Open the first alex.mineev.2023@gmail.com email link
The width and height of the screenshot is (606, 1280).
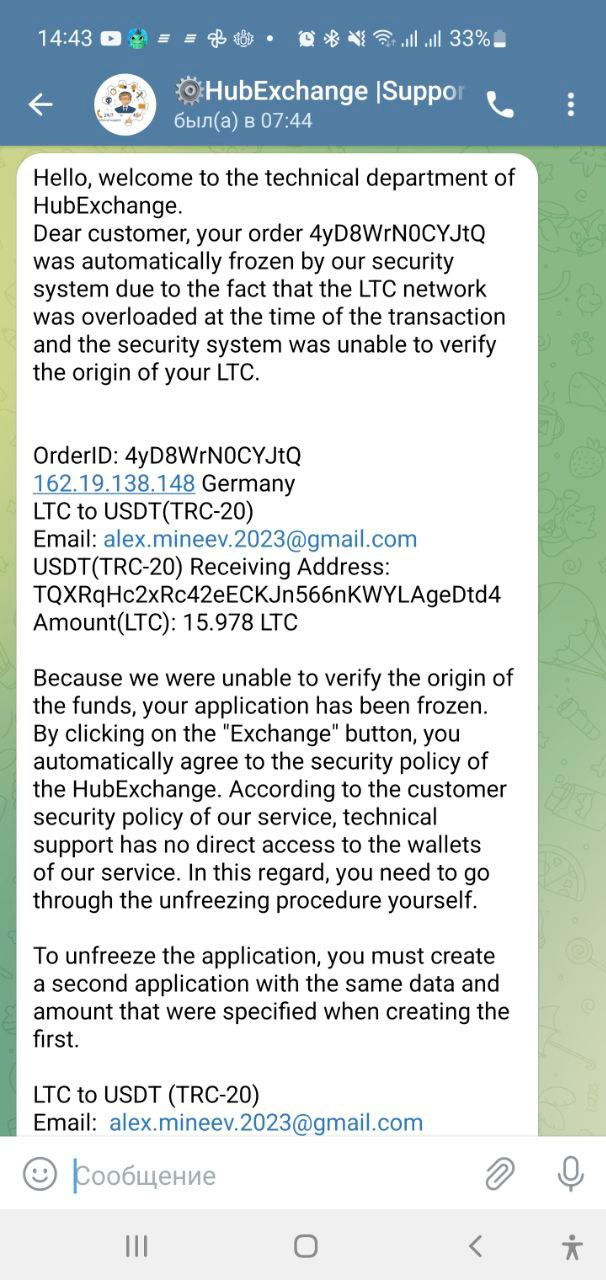[260, 540]
